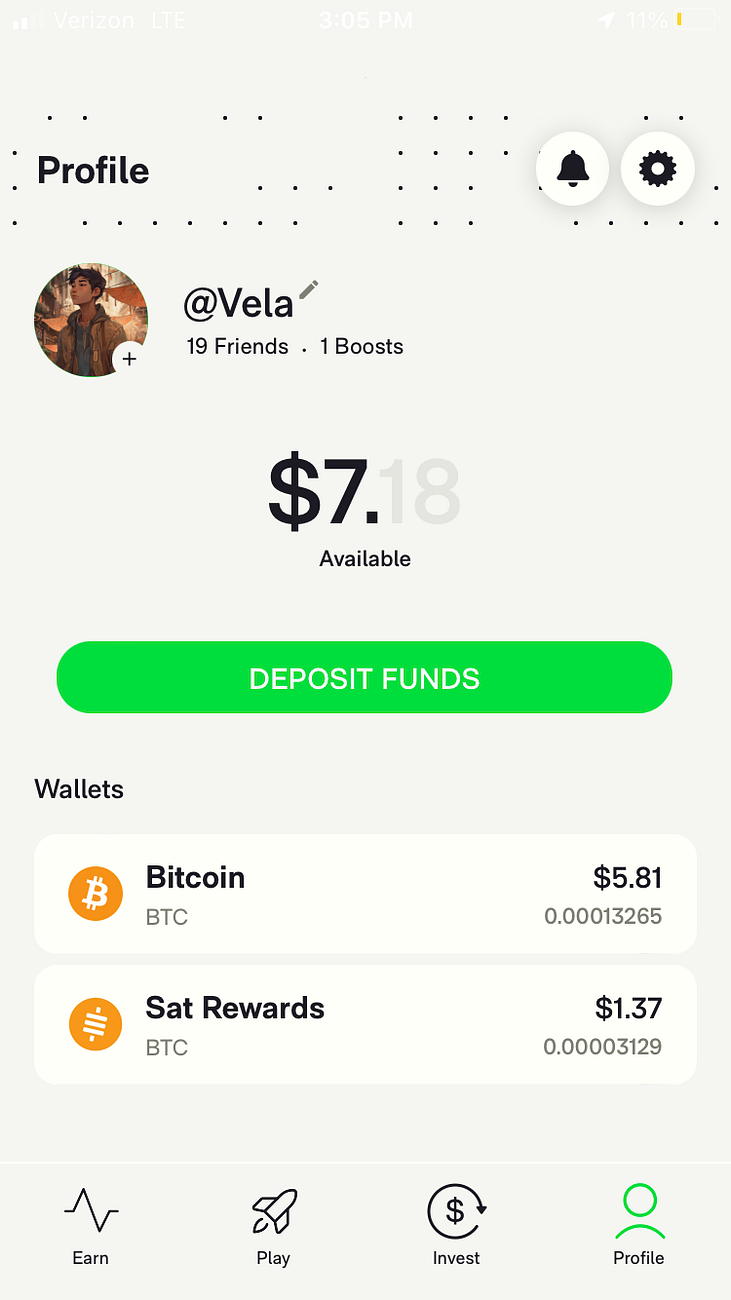Open the notifications bell
Viewport: 731px width, 1300px height.
coord(573,169)
